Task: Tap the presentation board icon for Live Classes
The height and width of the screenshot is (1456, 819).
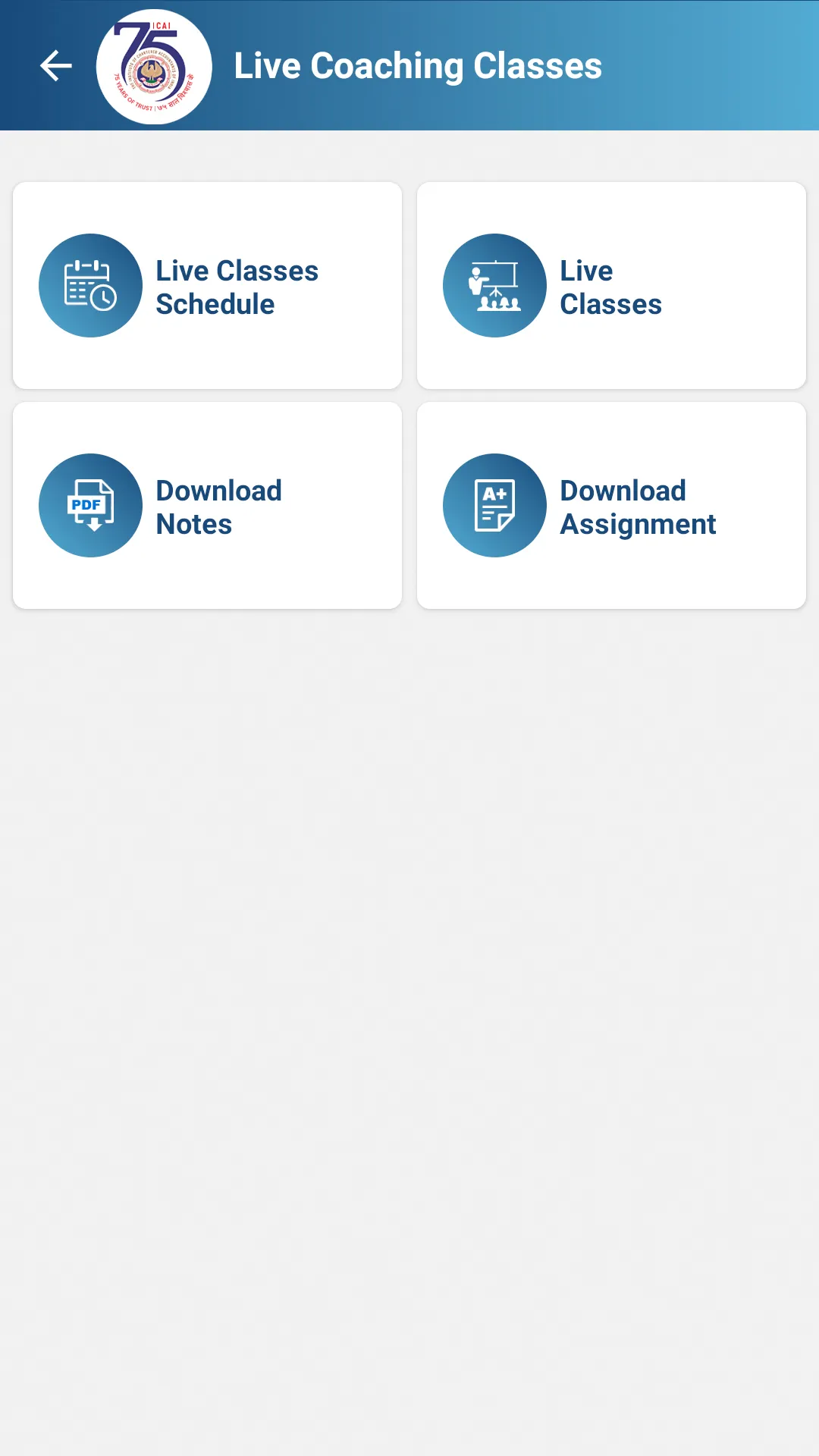Action: (495, 284)
